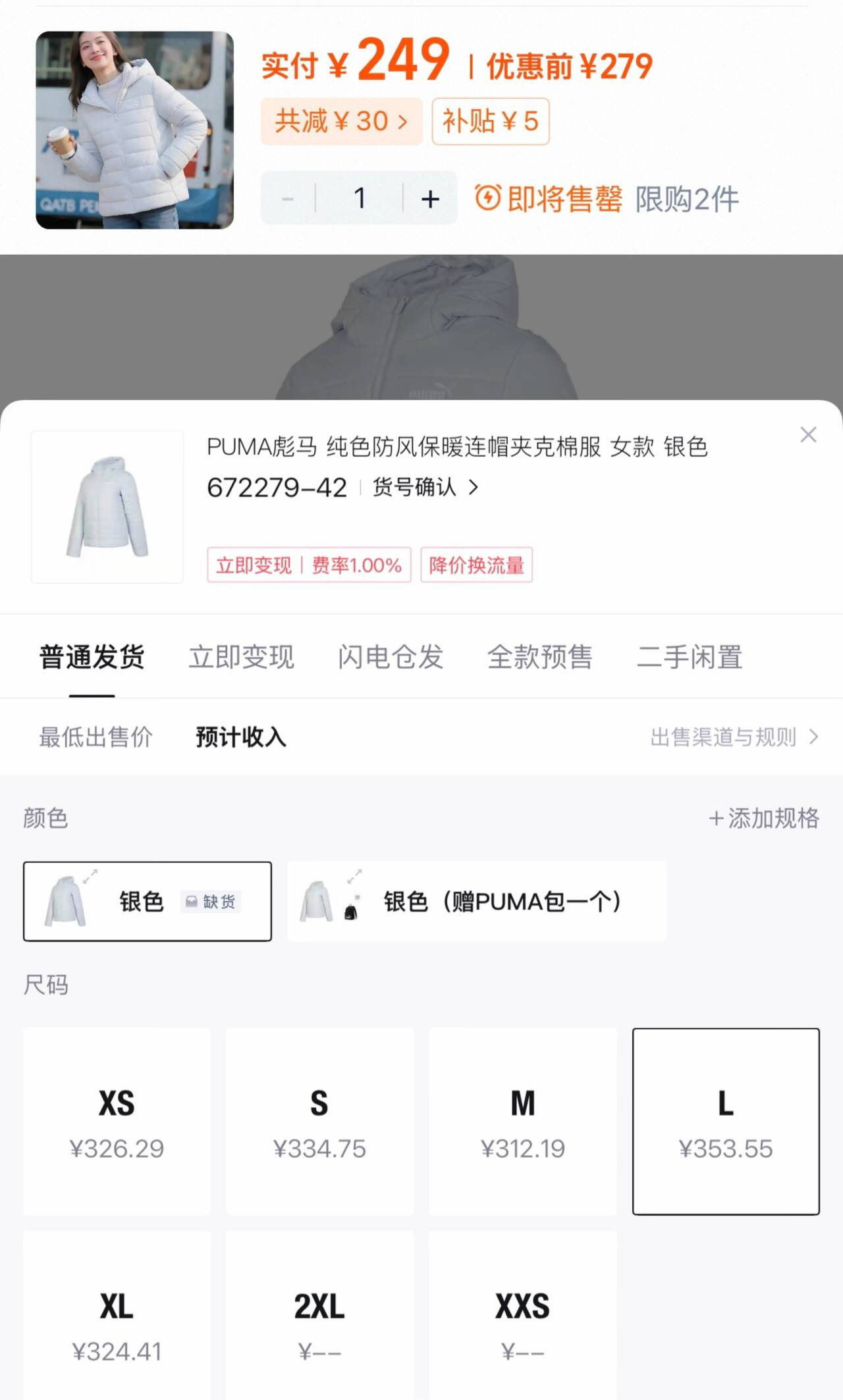843x1400 pixels.
Task: Choose size XS
Action: 117,1121
